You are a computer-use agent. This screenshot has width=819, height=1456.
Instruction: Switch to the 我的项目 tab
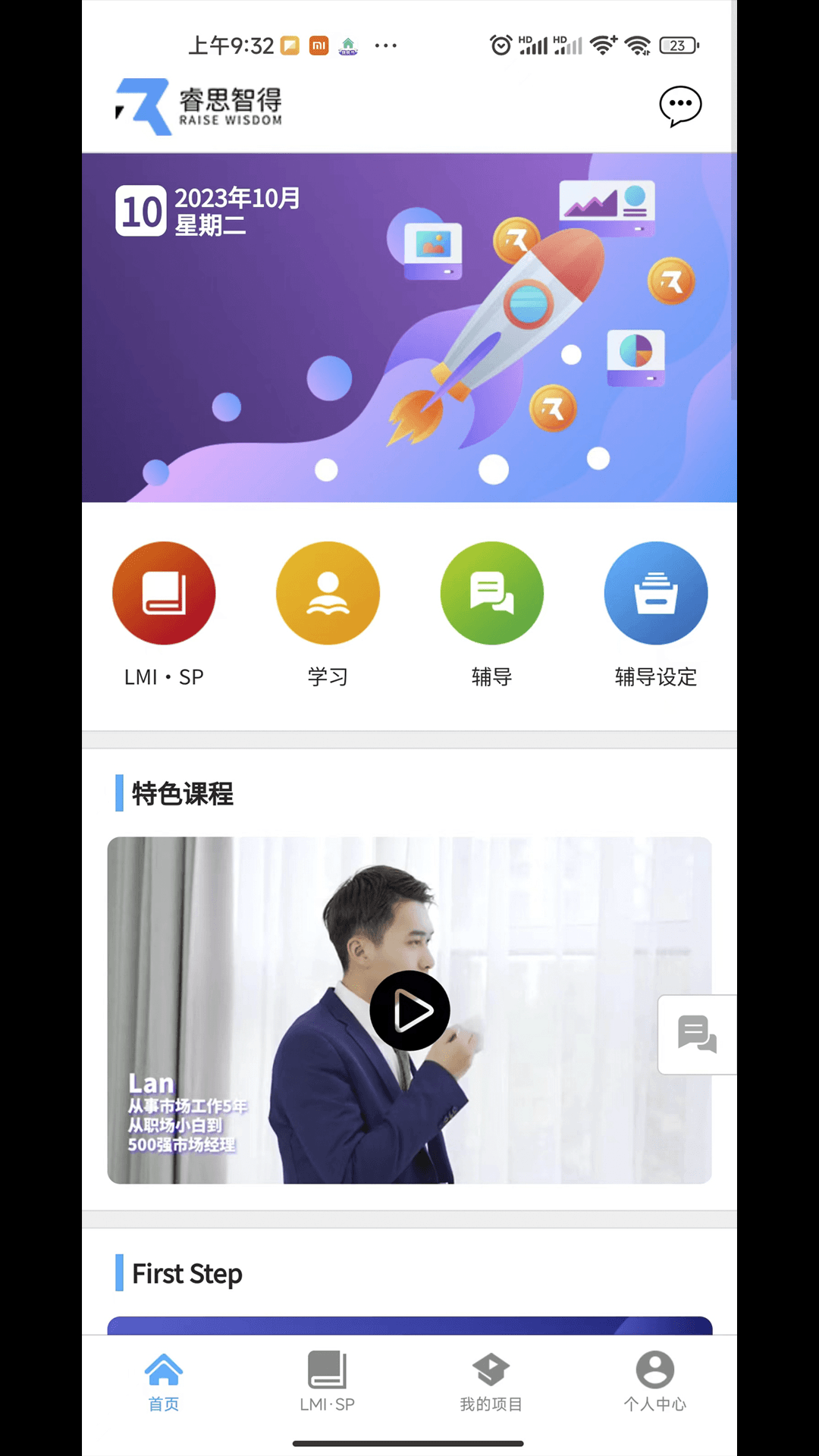pos(491,1382)
